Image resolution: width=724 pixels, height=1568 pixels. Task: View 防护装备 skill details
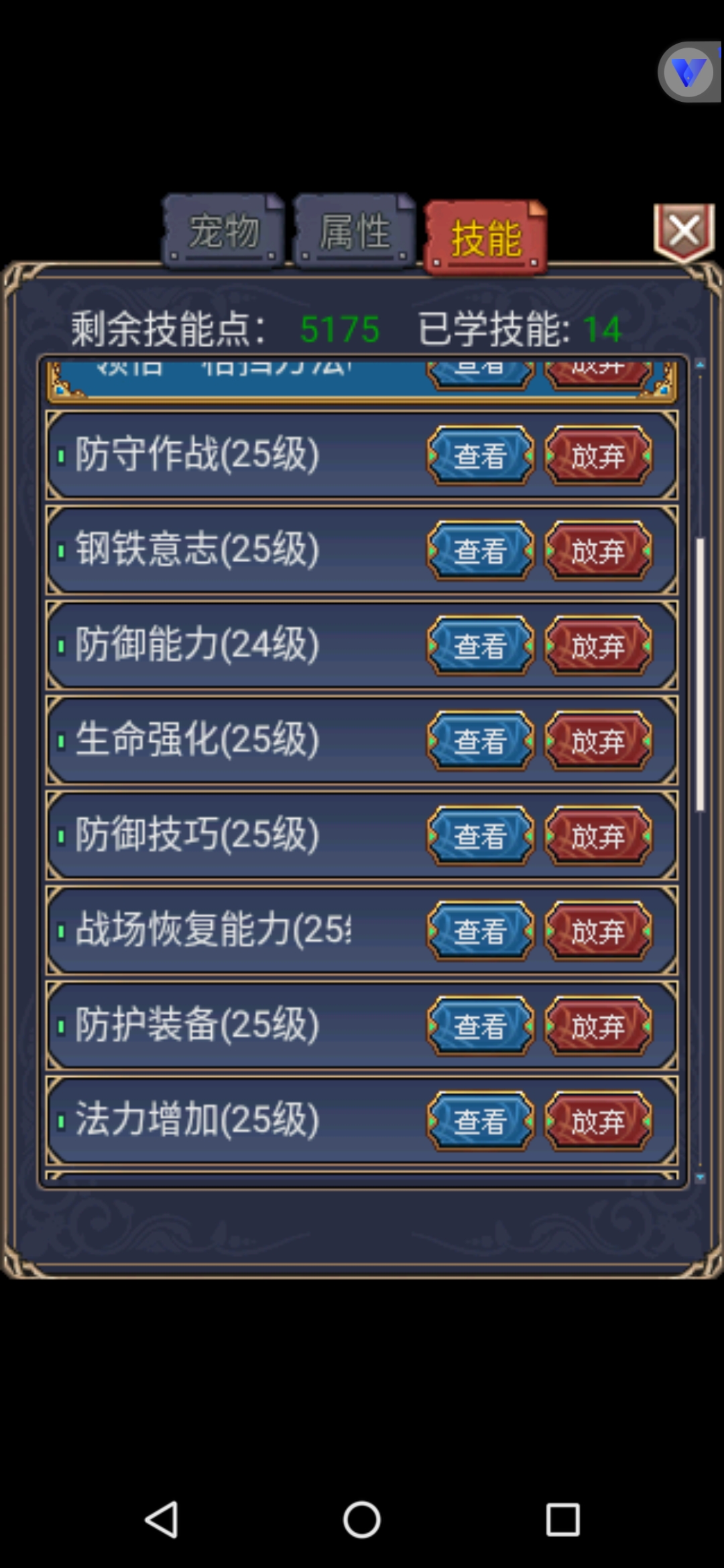481,1027
